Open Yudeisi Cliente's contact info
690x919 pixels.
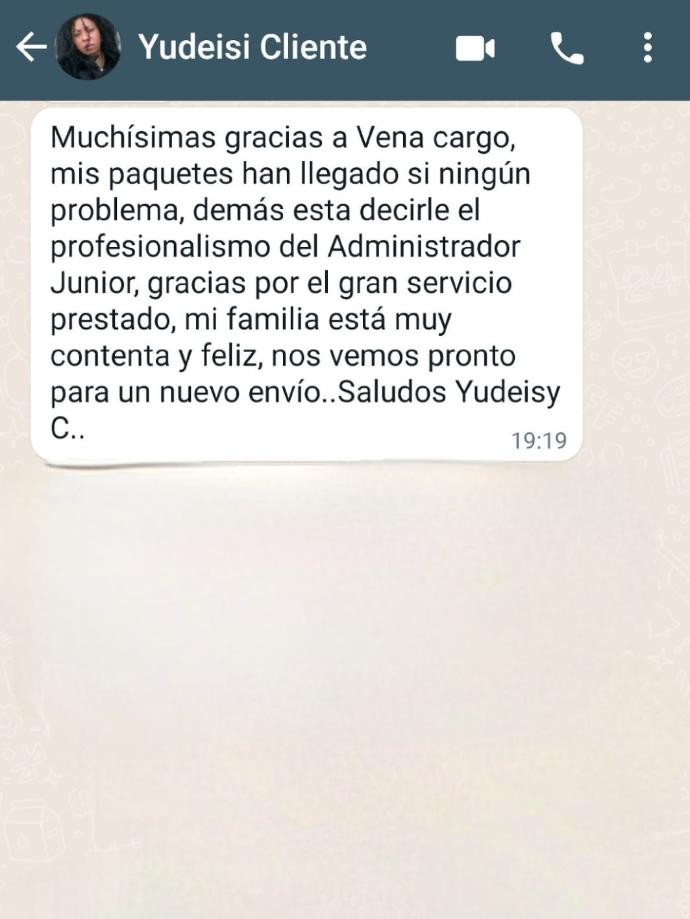(252, 47)
